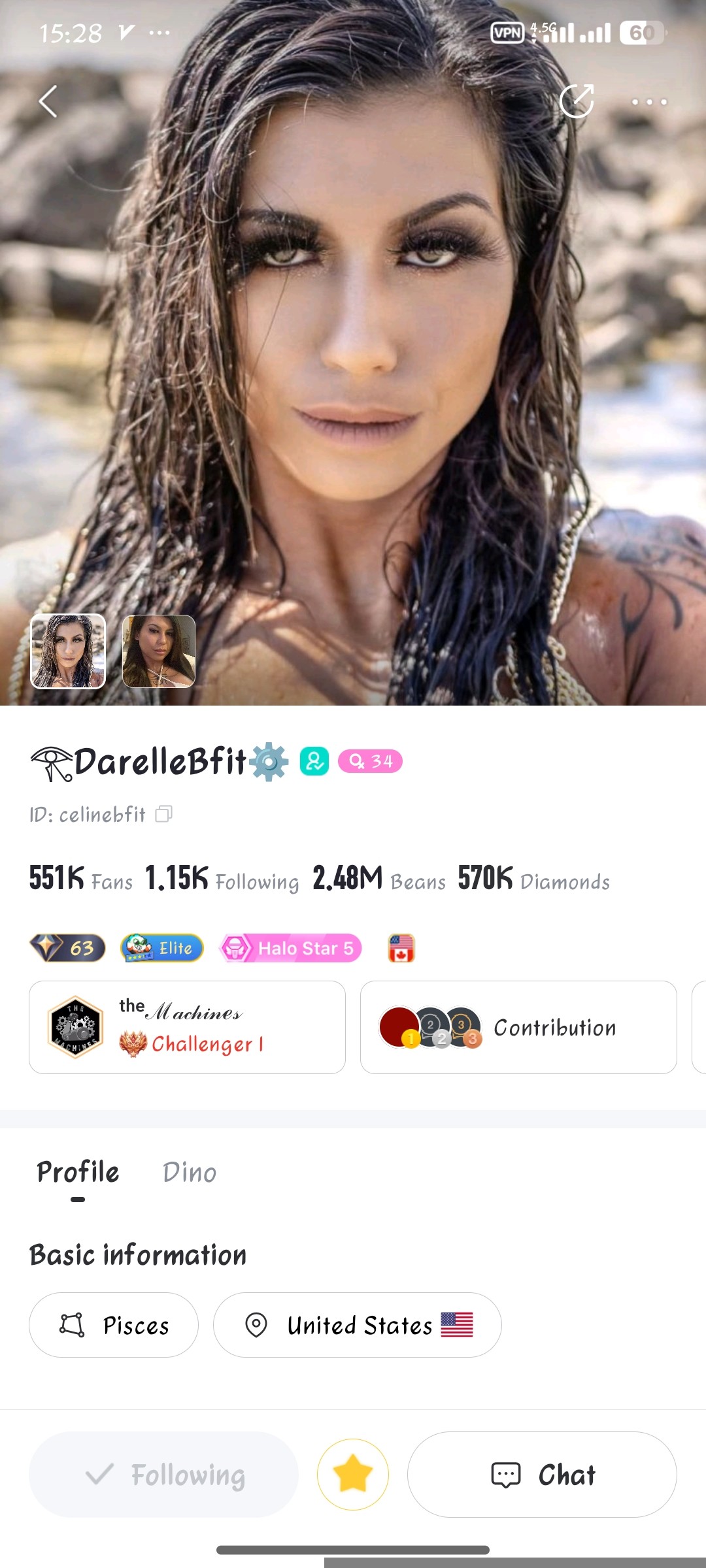Open the level 63 diamond badge
Screen dimensions: 706x1568
pyautogui.click(x=67, y=948)
